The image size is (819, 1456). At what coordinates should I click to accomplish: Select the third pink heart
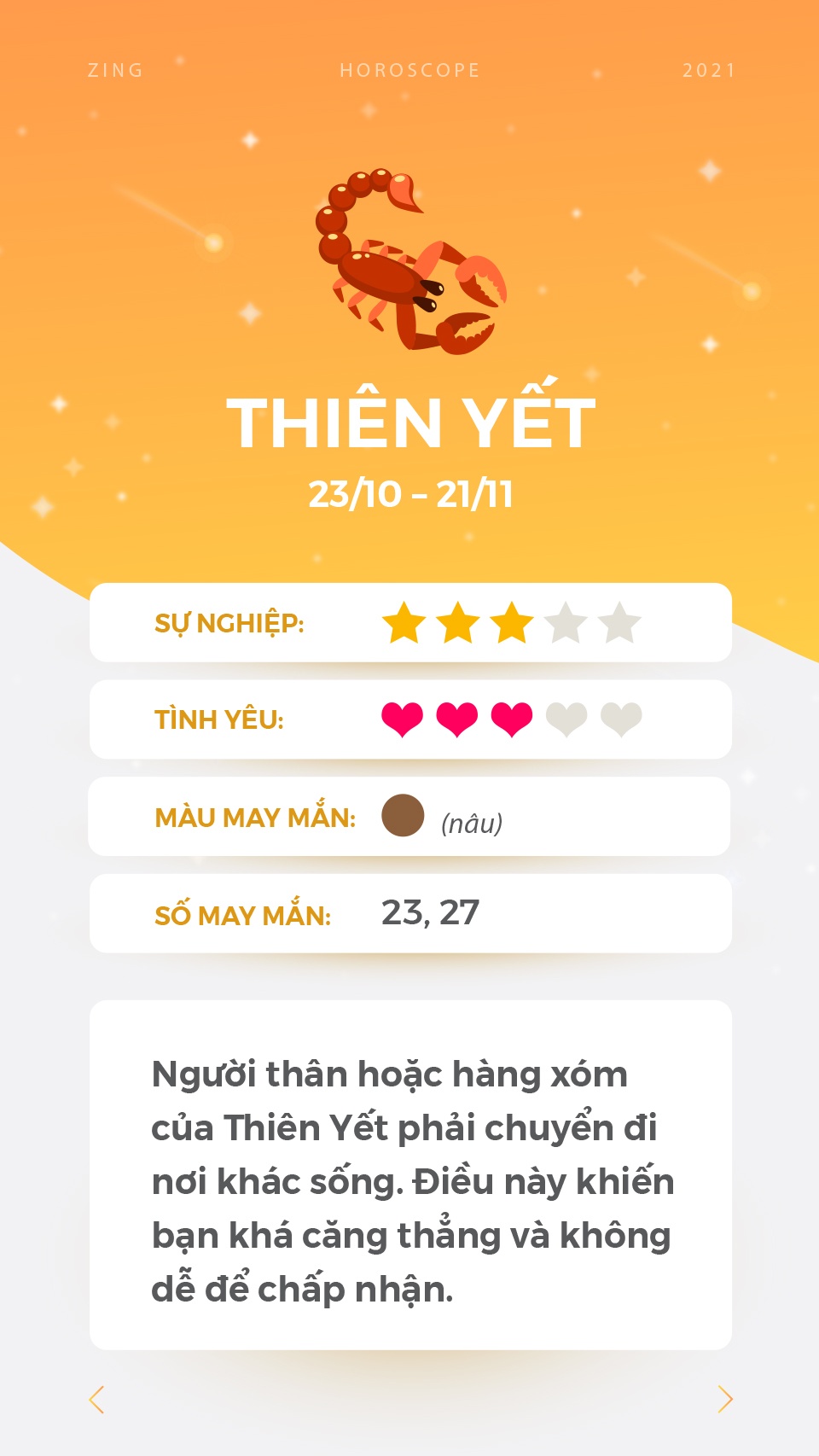[510, 719]
